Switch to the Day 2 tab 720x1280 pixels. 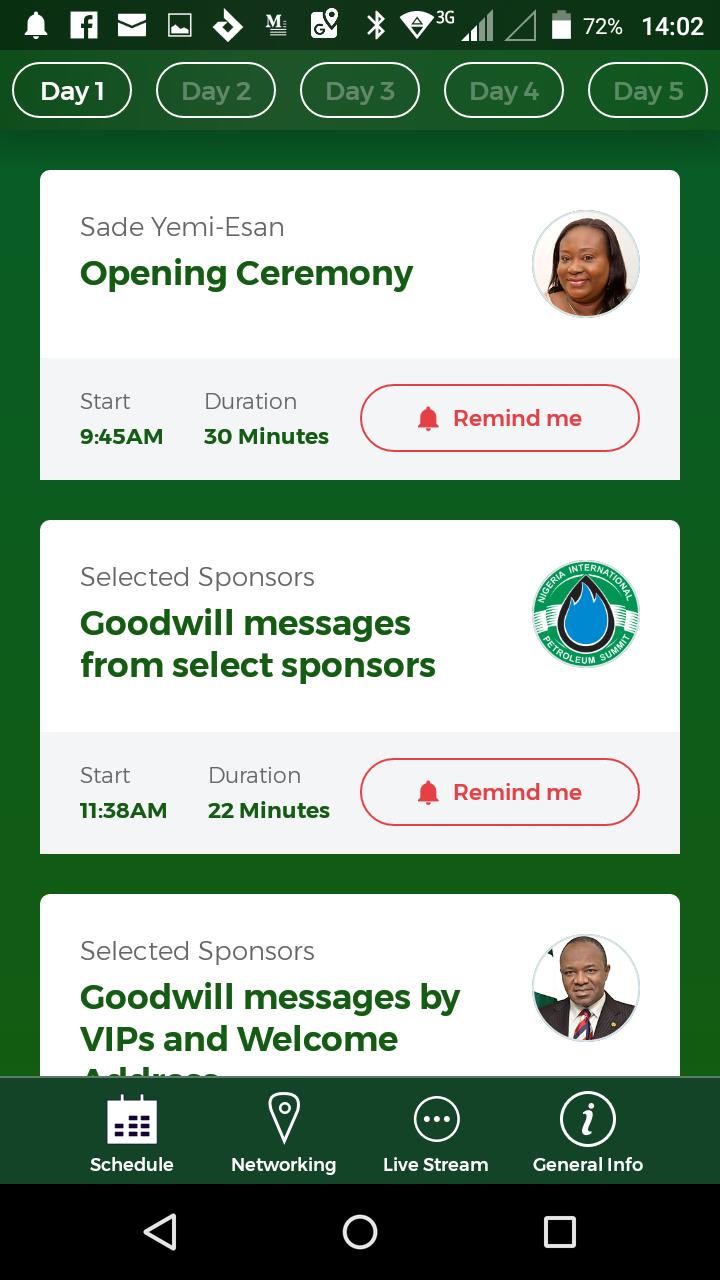[x=216, y=91]
